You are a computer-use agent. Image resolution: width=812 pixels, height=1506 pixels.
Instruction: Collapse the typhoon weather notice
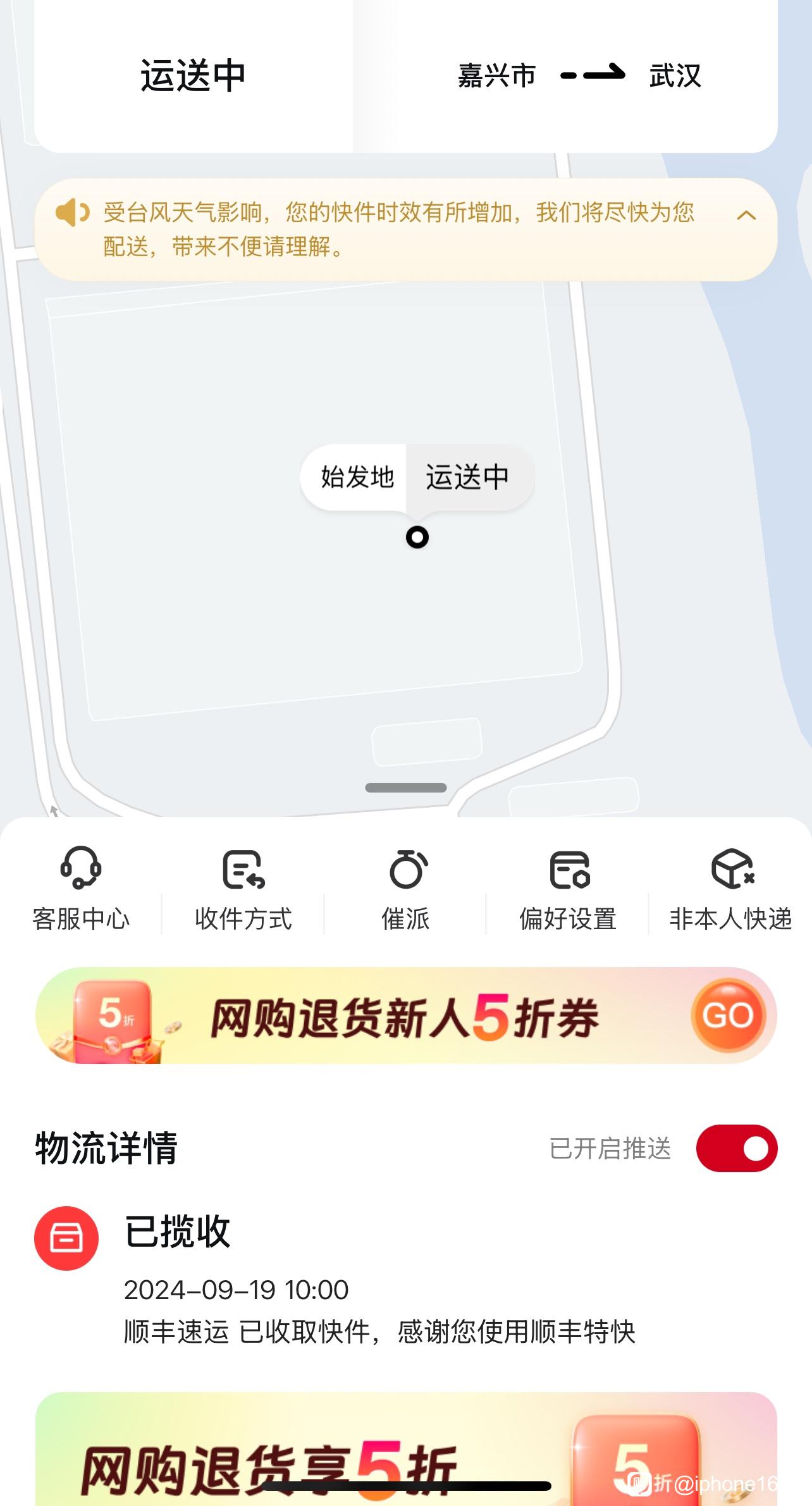[746, 216]
